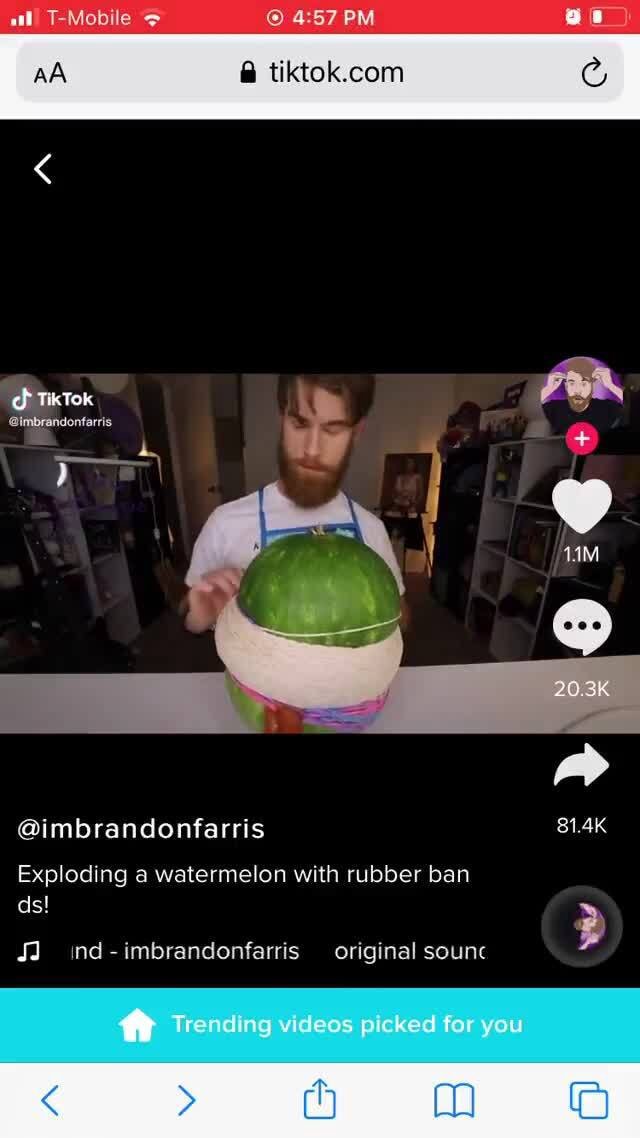Show all open Safari tabs
Screen dimensions: 640x1138
coord(588,1100)
